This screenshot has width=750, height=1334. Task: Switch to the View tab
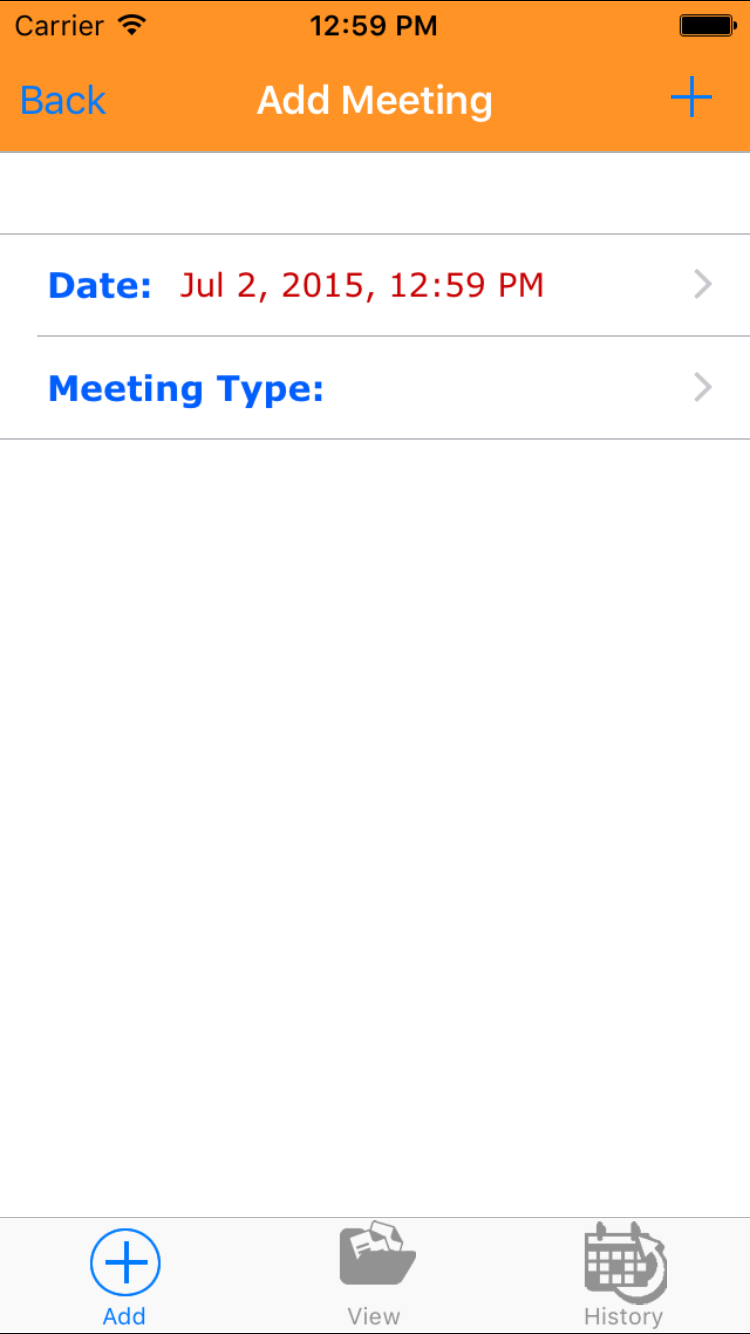(x=375, y=1276)
